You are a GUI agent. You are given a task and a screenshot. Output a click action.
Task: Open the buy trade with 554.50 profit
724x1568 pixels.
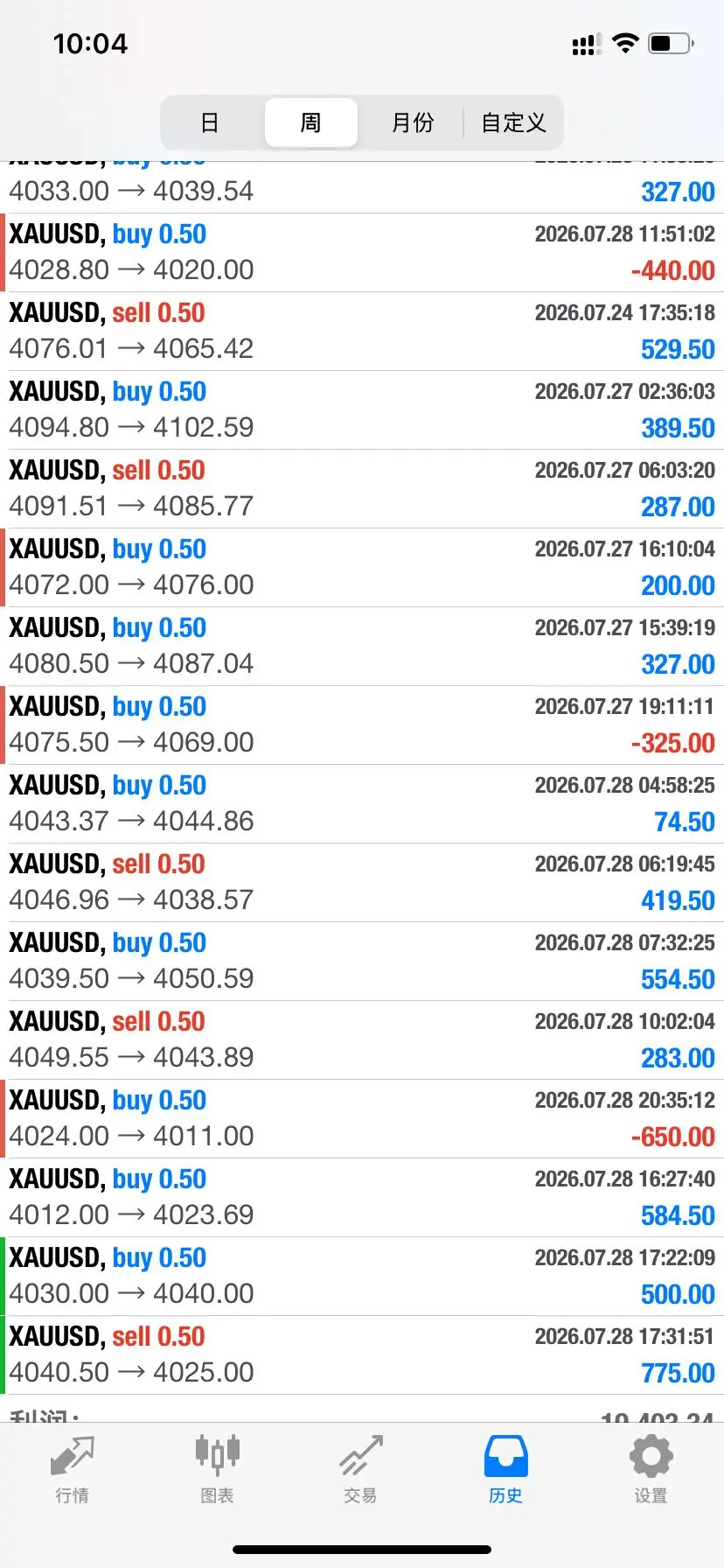point(362,962)
